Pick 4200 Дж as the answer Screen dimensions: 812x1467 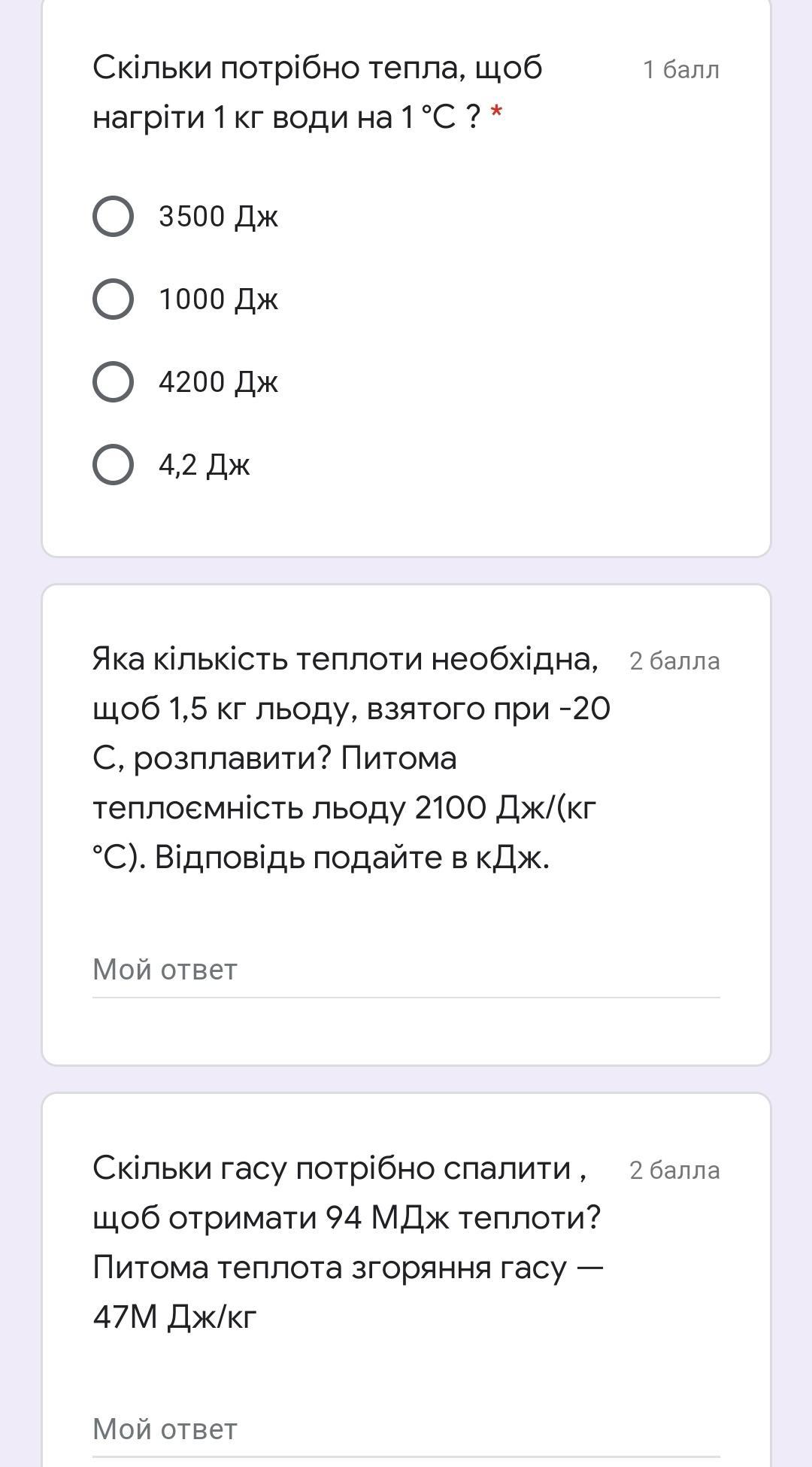point(114,382)
